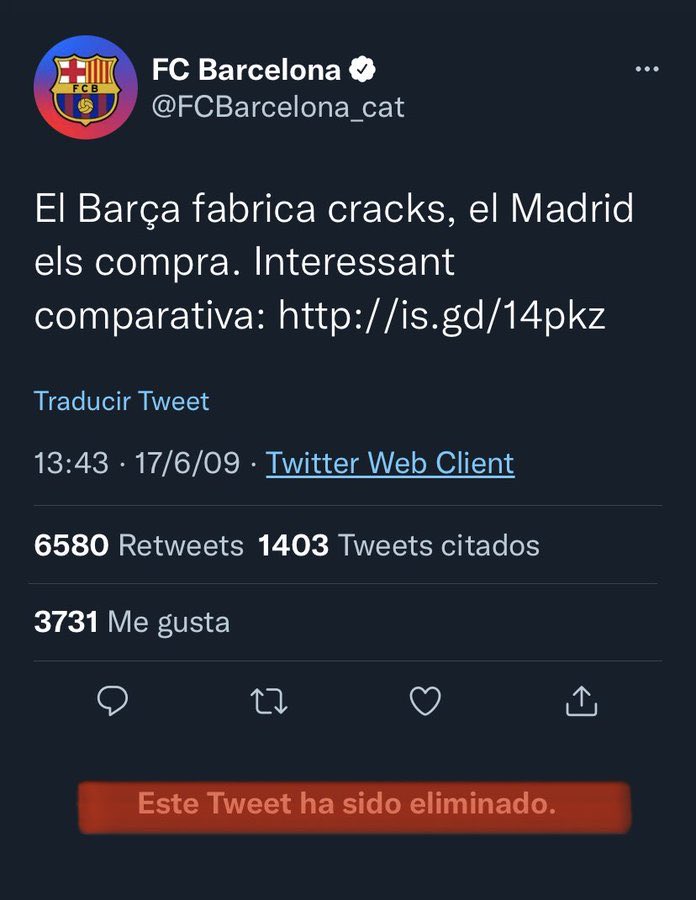Show who liked: 3731 Me gusta

tap(132, 622)
